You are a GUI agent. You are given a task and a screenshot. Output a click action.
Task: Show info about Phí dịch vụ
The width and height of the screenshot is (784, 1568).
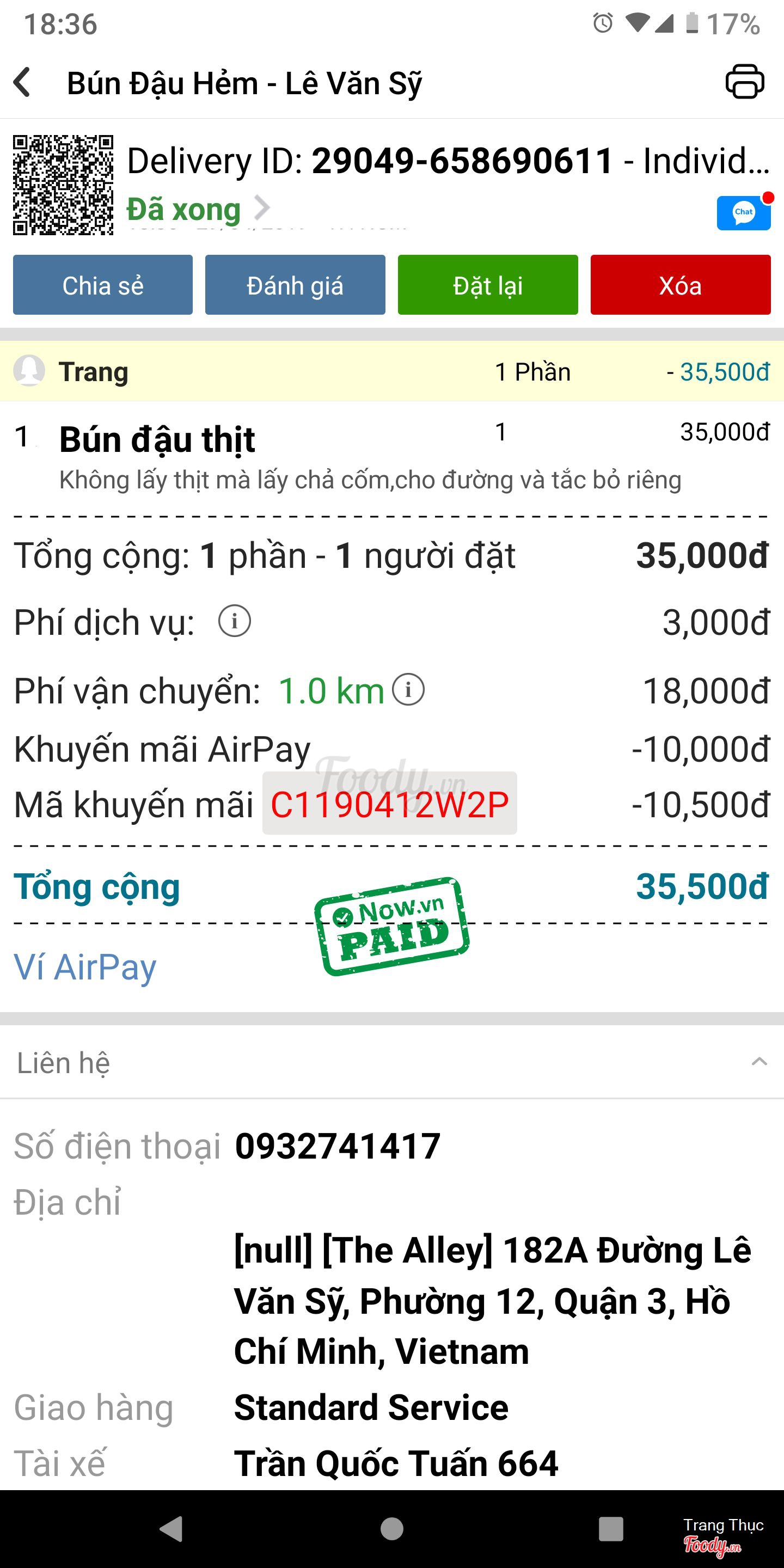[234, 621]
